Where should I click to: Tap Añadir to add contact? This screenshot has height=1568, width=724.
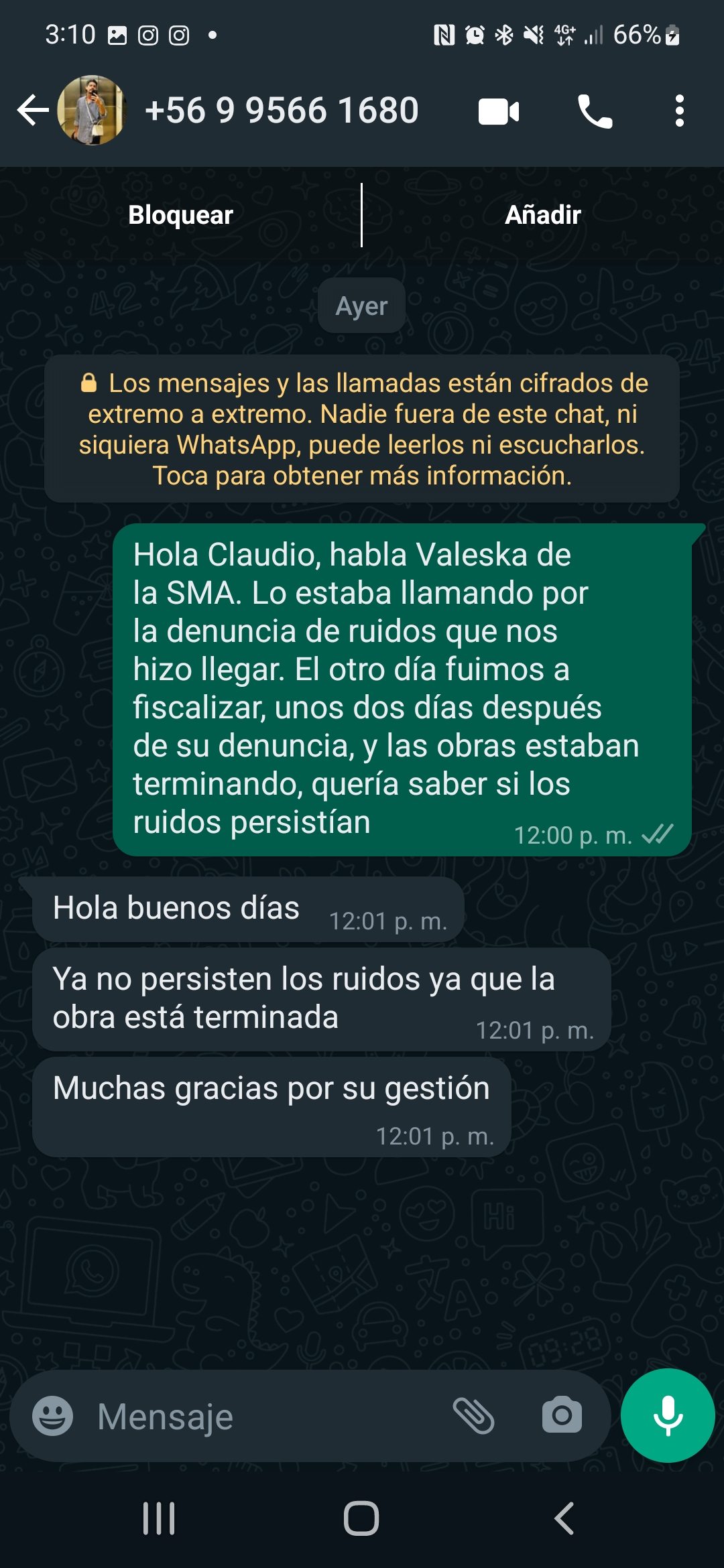tap(542, 215)
